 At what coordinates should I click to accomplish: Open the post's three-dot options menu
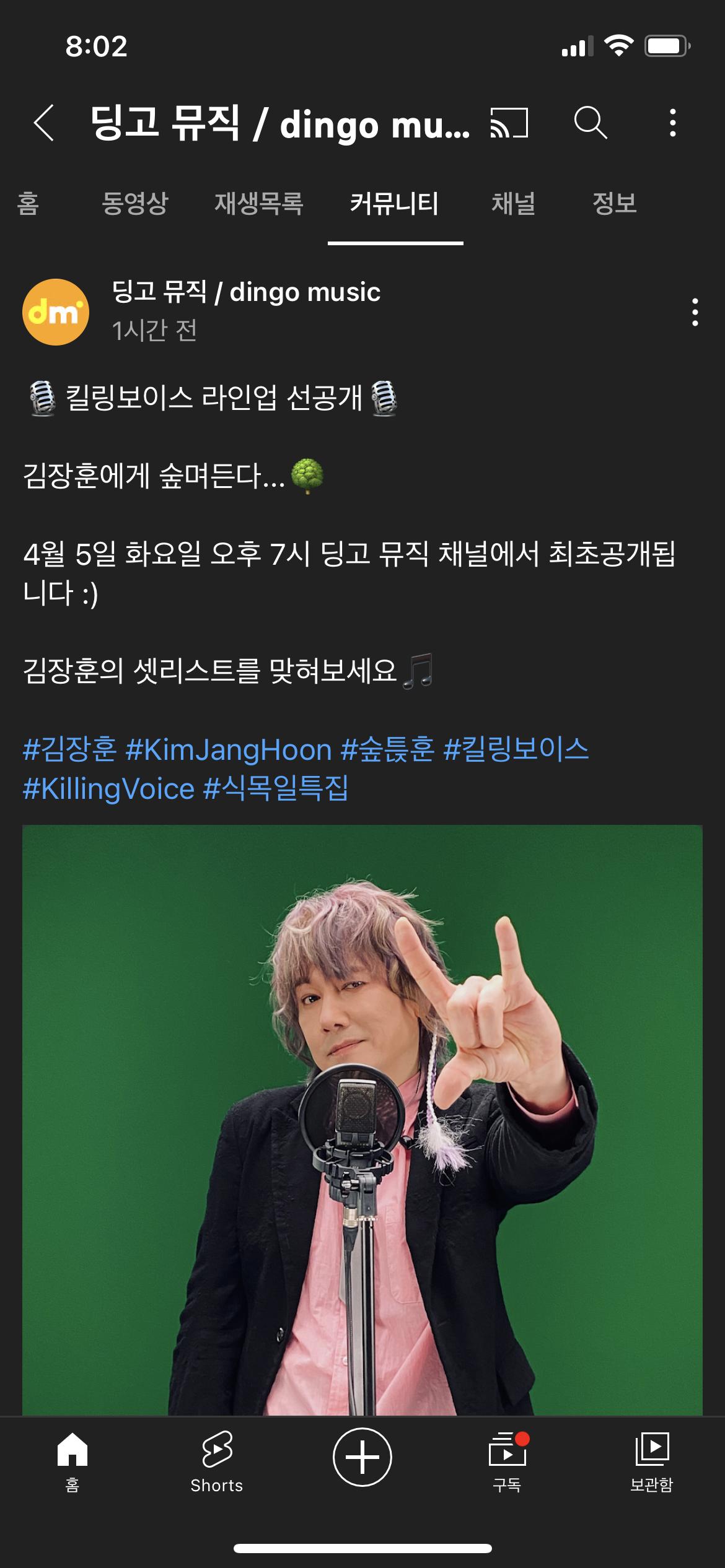click(695, 312)
